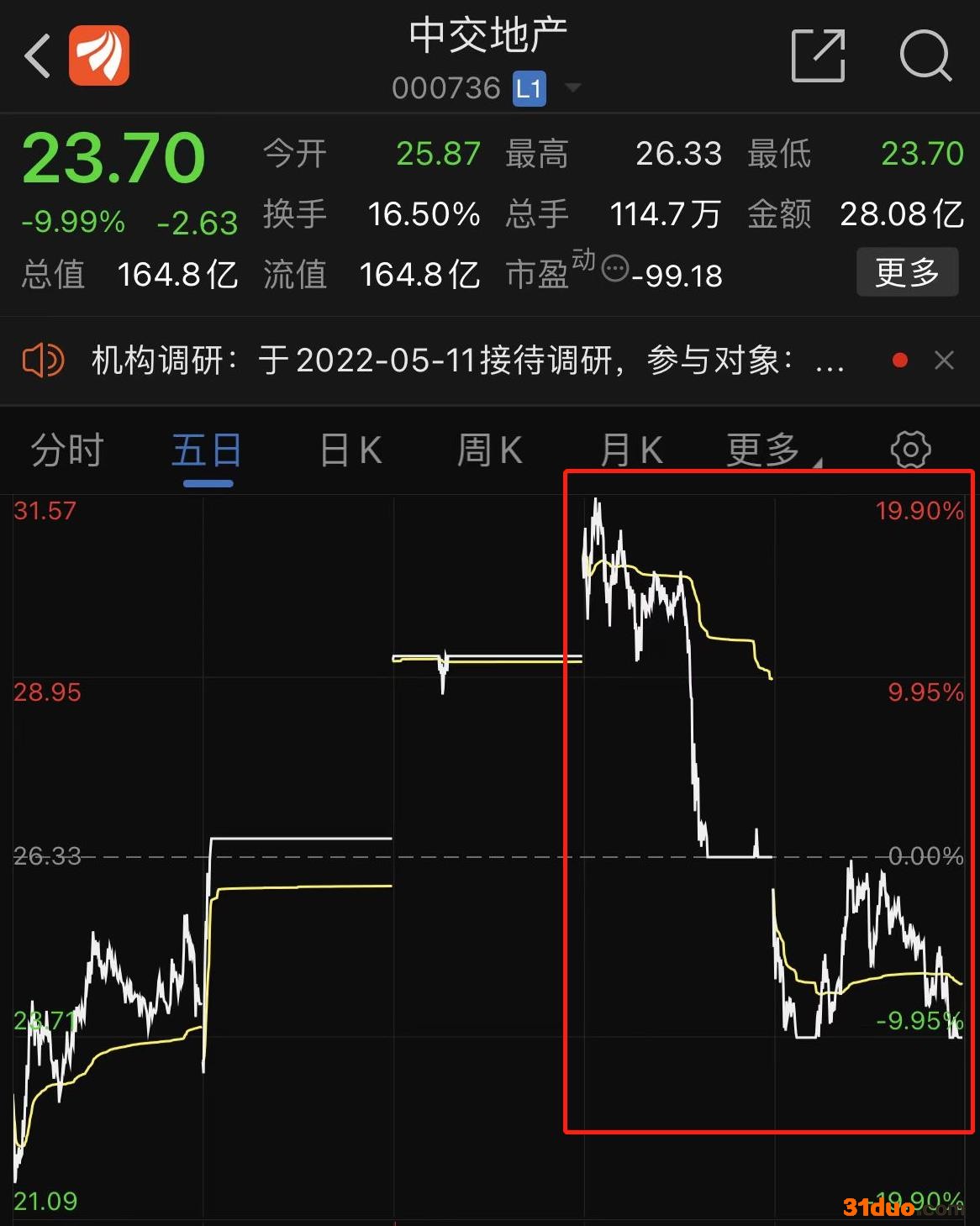
Task: Switch to the 分时 chart tab
Action: point(67,450)
